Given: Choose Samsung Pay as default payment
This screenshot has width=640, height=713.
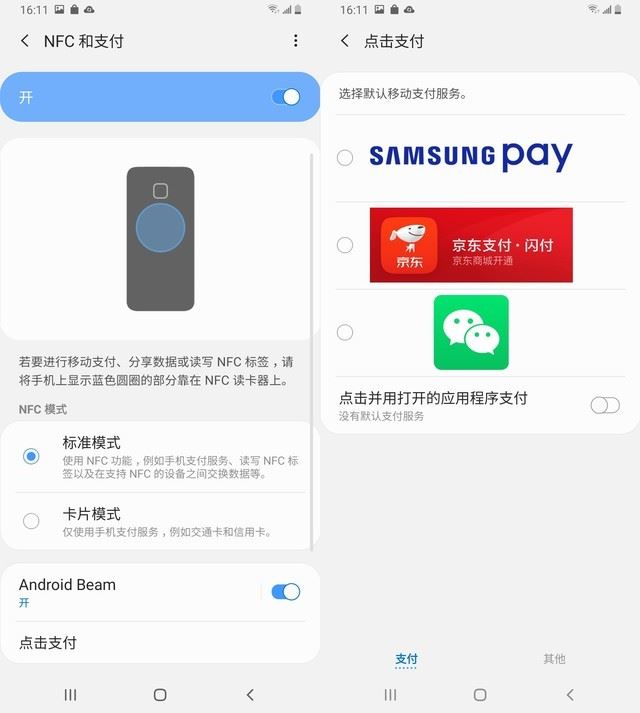Looking at the screenshot, I should point(345,158).
